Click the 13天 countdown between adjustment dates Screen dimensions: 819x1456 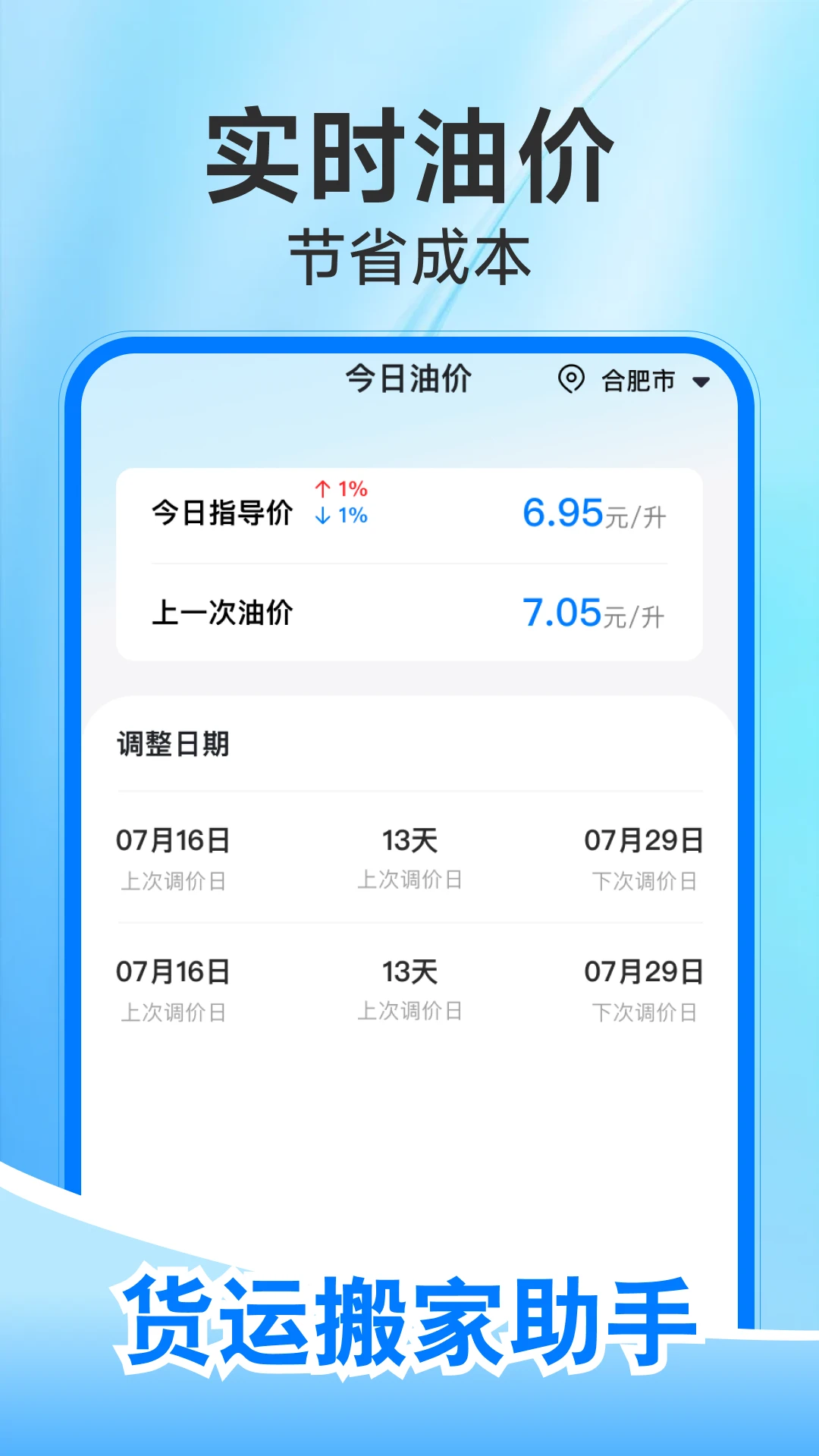(409, 840)
